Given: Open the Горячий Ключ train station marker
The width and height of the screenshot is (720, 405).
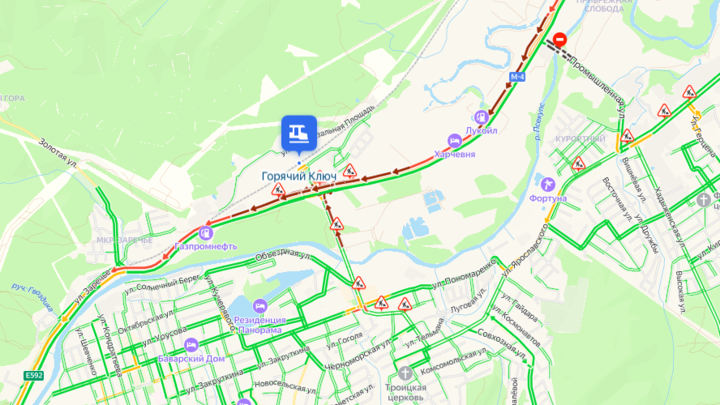Looking at the screenshot, I should click(298, 131).
